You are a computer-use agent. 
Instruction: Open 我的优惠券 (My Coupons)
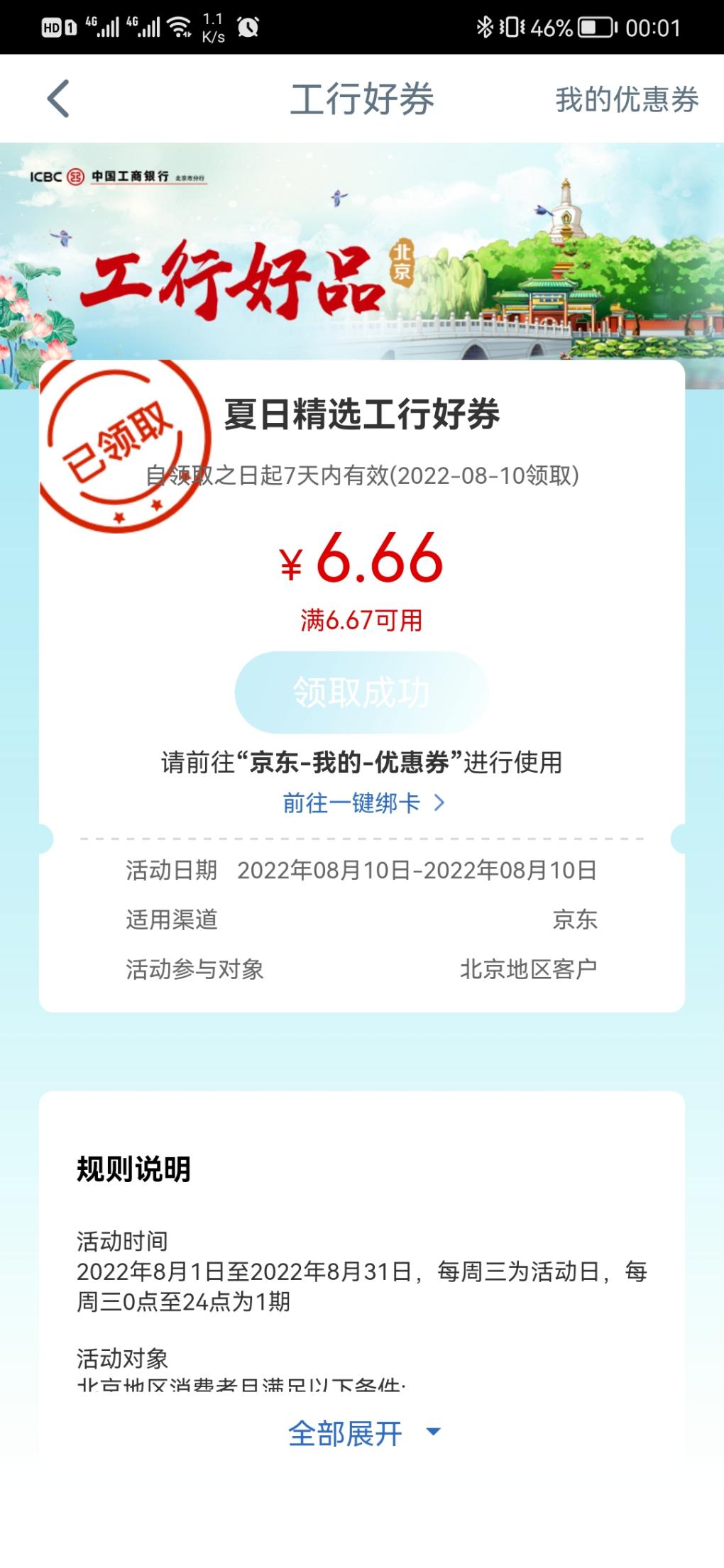tap(626, 99)
